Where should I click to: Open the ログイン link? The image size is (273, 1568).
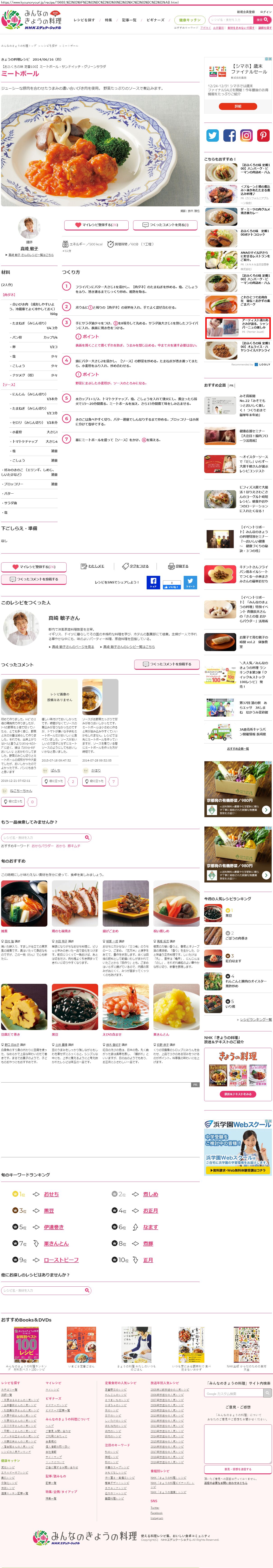pyautogui.click(x=266, y=11)
